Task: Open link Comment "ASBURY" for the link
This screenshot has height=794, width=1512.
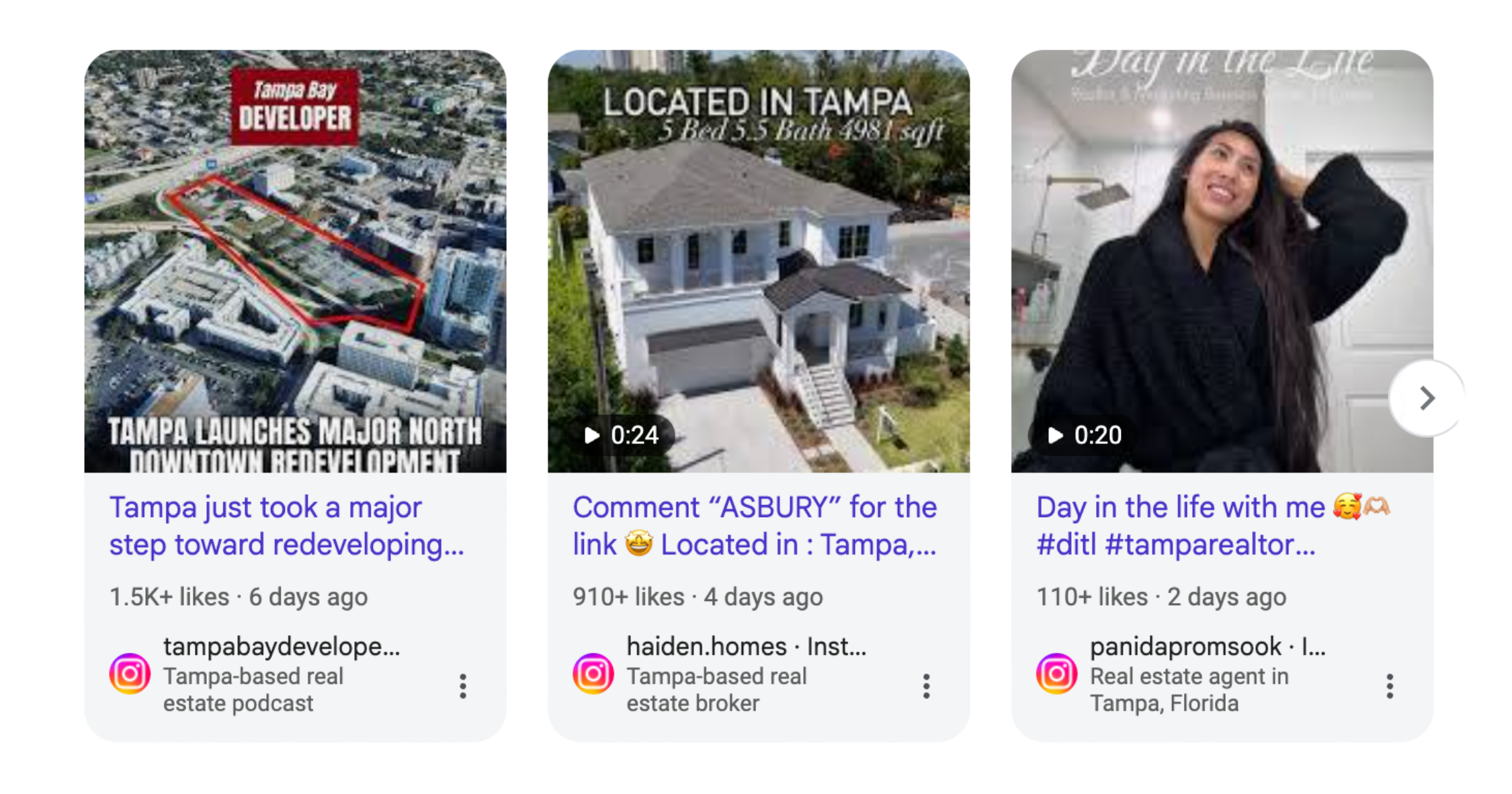Action: [x=754, y=526]
